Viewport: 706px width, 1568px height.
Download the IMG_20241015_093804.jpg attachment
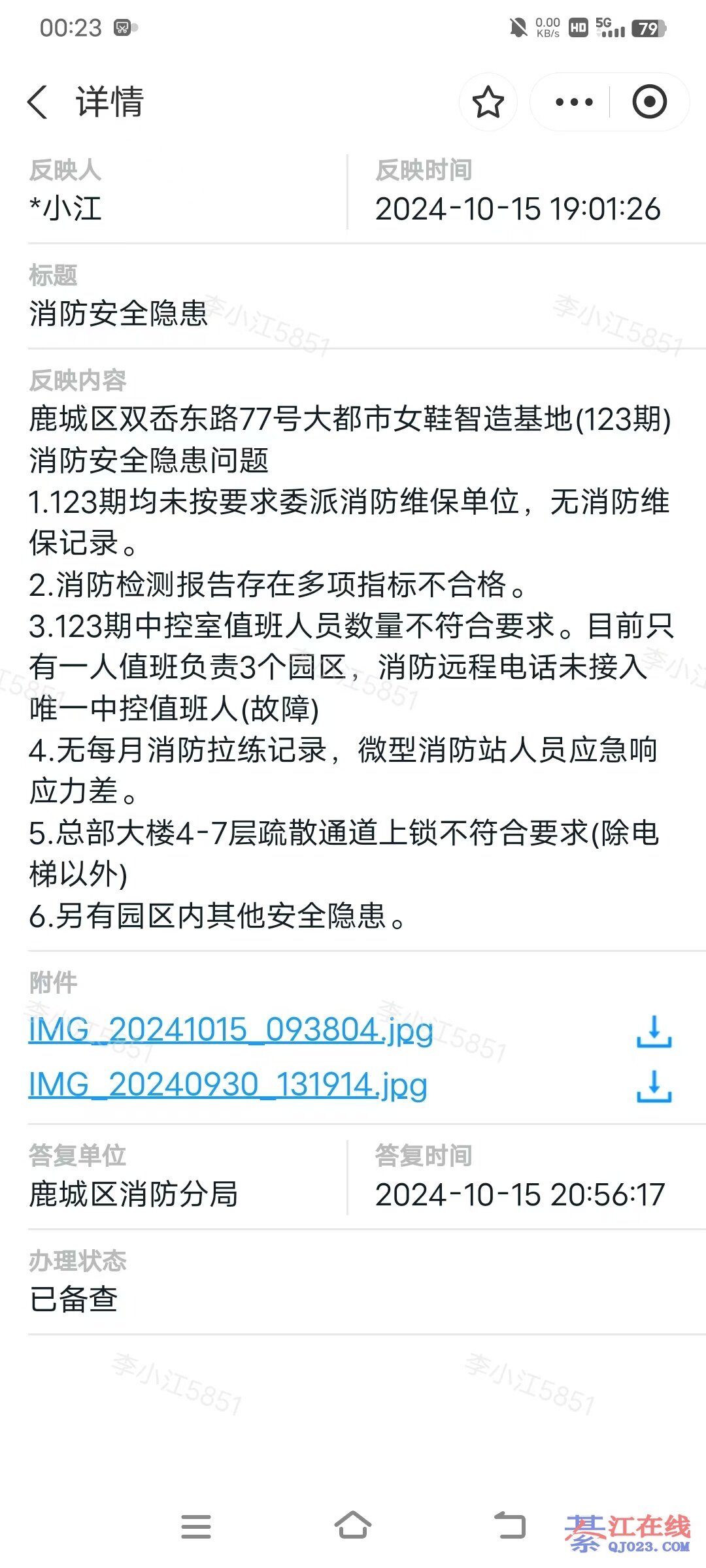pyautogui.click(x=654, y=1032)
